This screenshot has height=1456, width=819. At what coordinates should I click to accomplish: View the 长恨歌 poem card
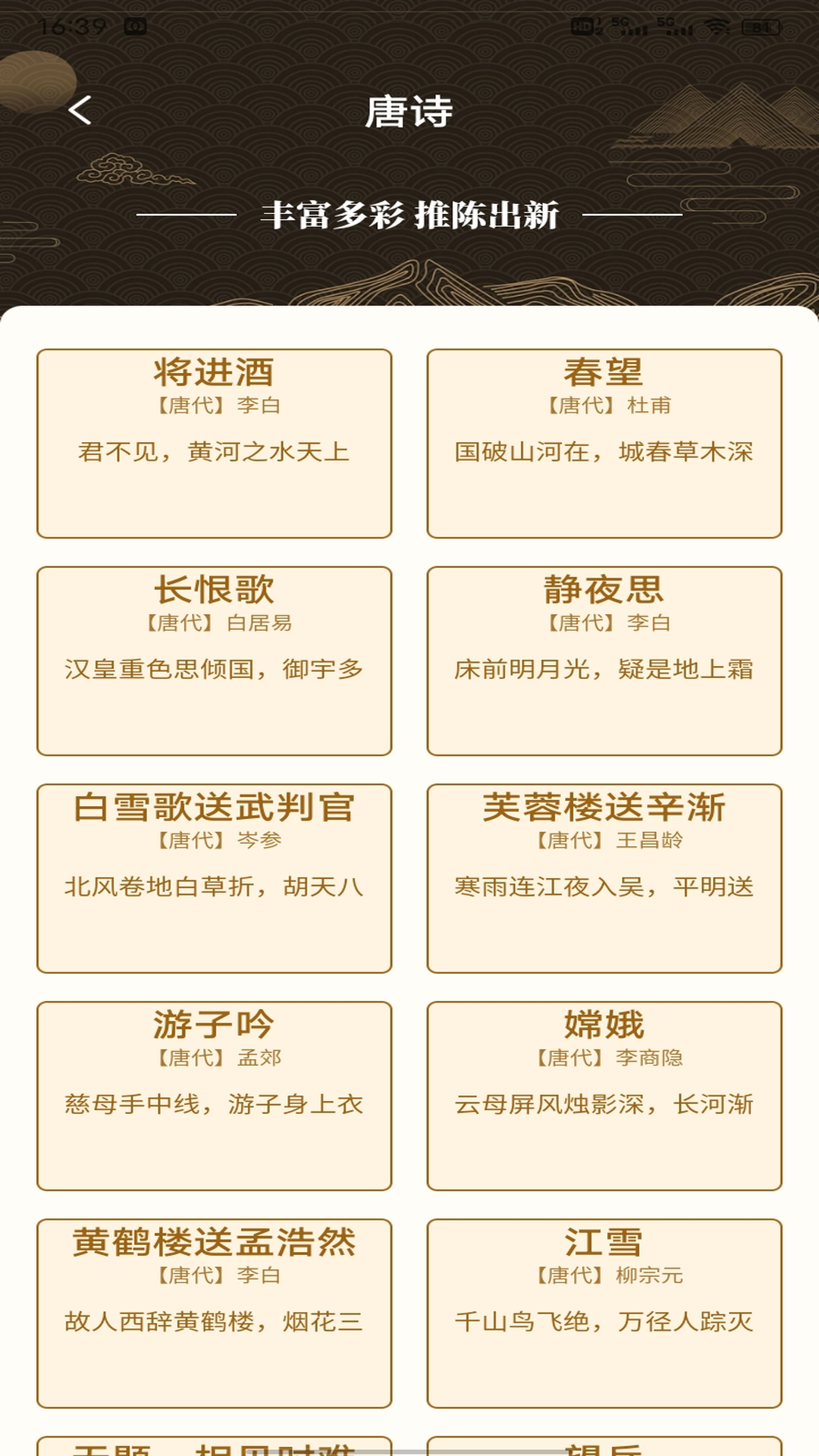click(214, 661)
